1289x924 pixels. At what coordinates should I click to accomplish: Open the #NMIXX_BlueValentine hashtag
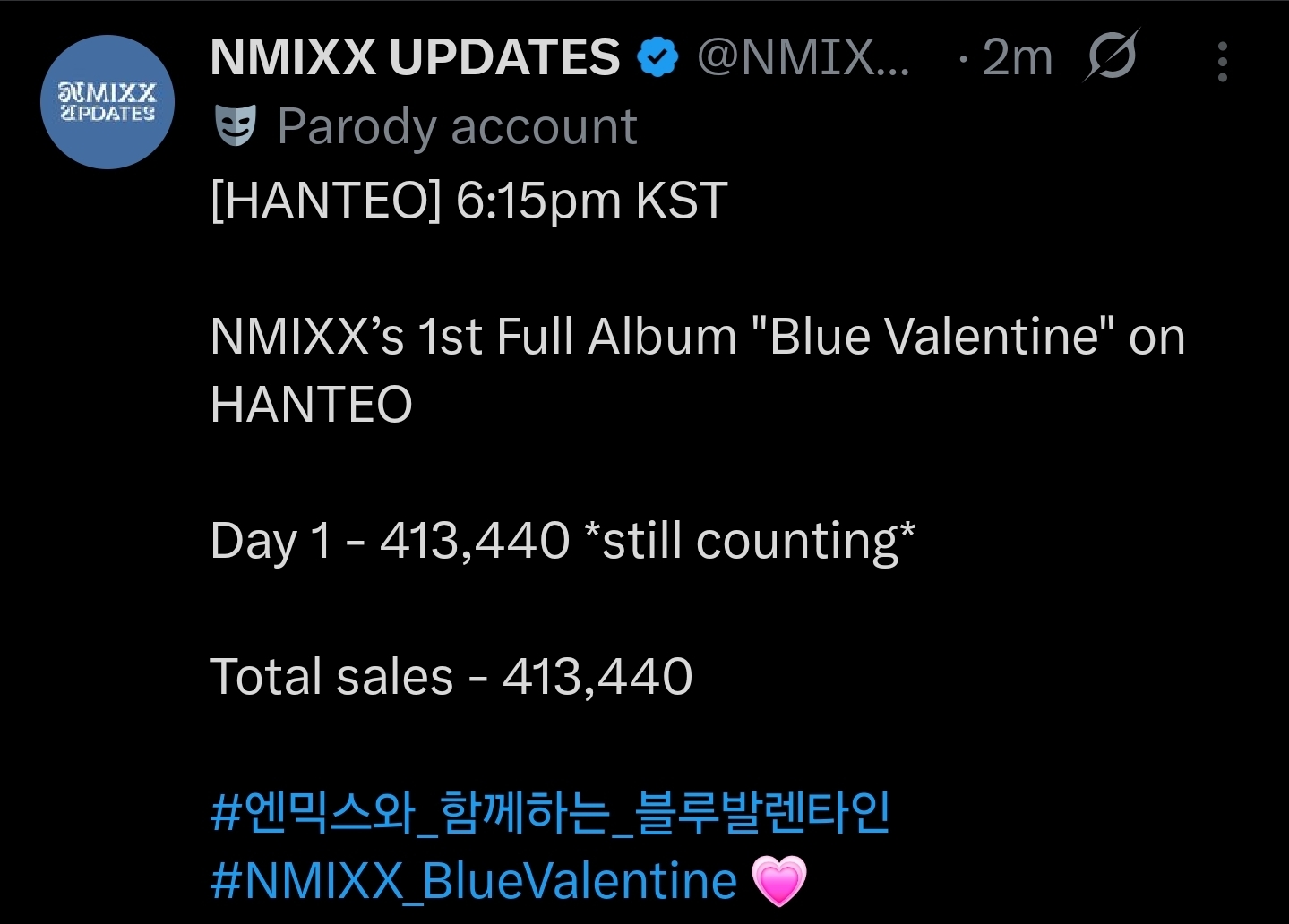[x=474, y=880]
